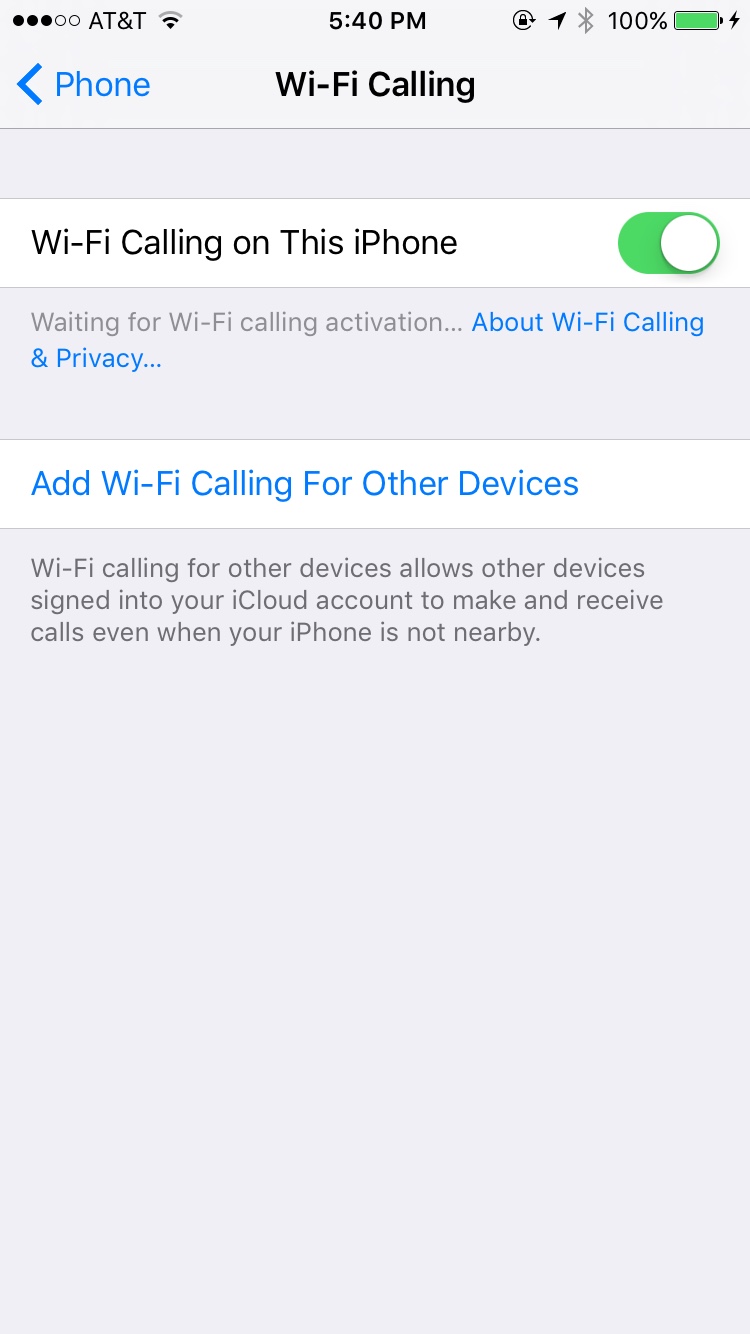Screen dimensions: 750x1334
Task: Go back to Phone settings
Action: pos(84,85)
